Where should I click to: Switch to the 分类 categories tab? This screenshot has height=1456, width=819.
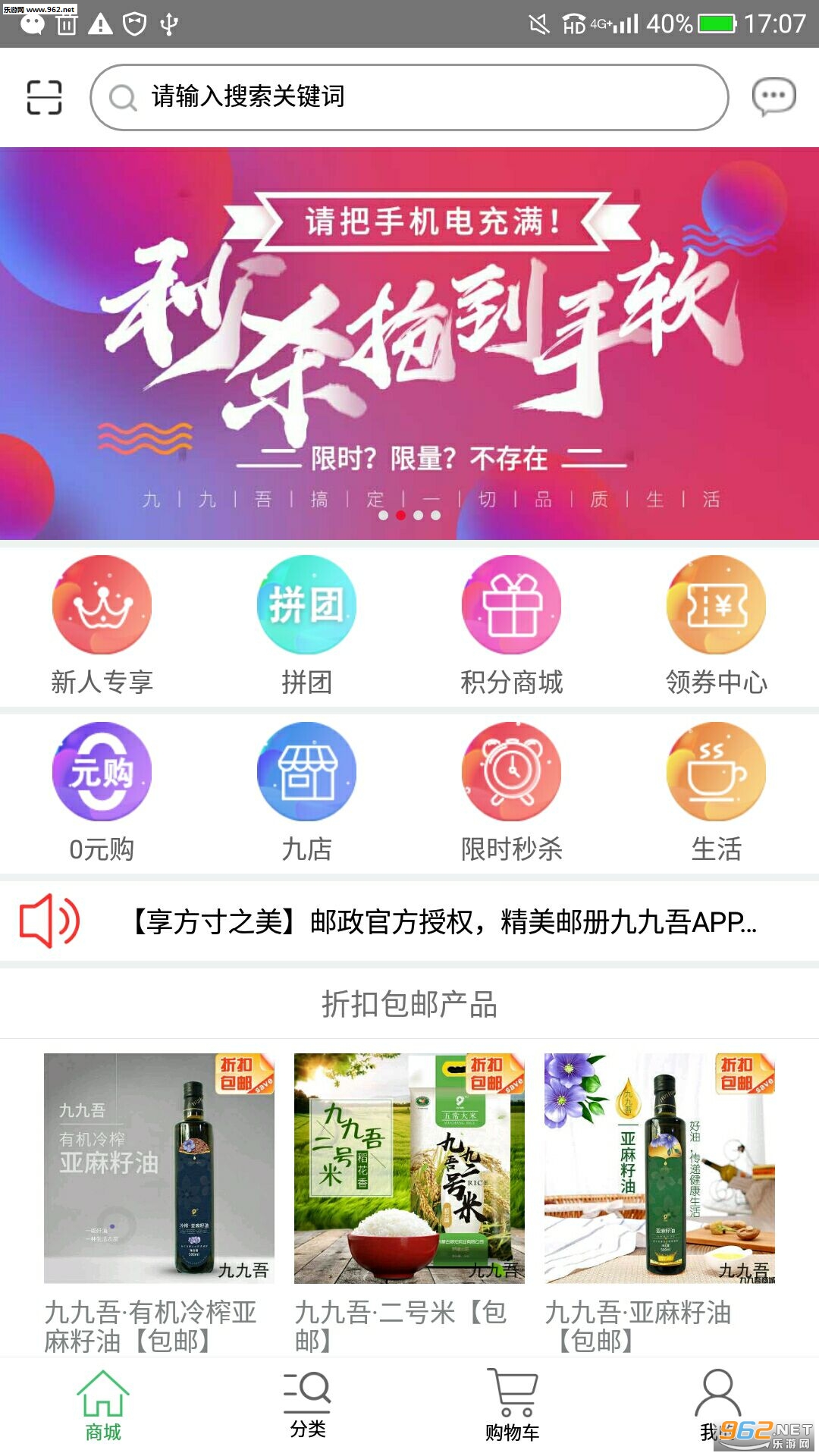pyautogui.click(x=307, y=1406)
